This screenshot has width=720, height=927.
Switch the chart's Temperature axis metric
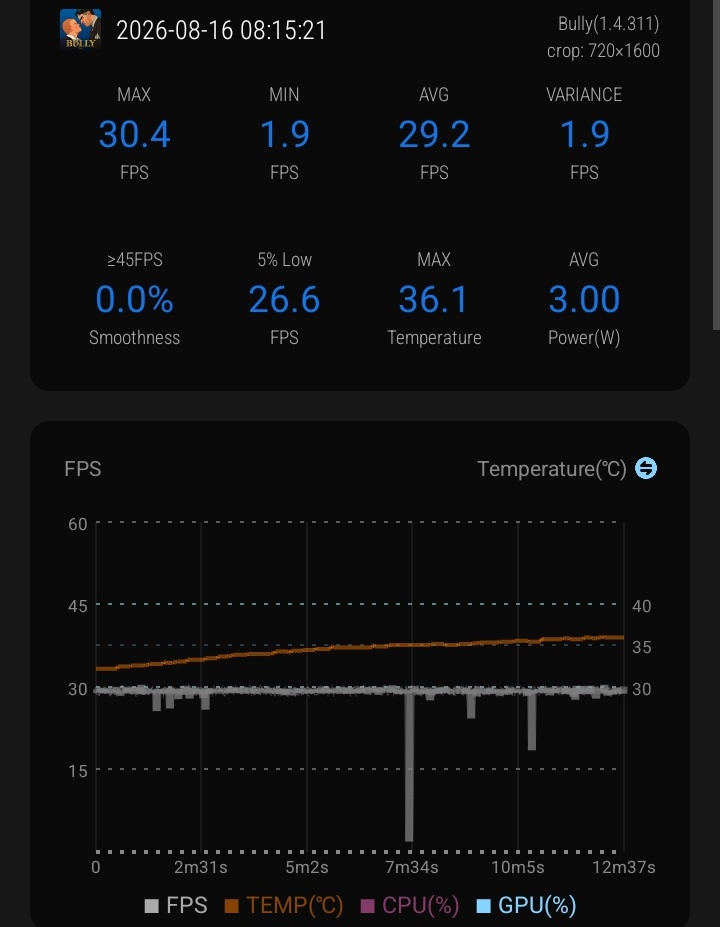tap(646, 468)
